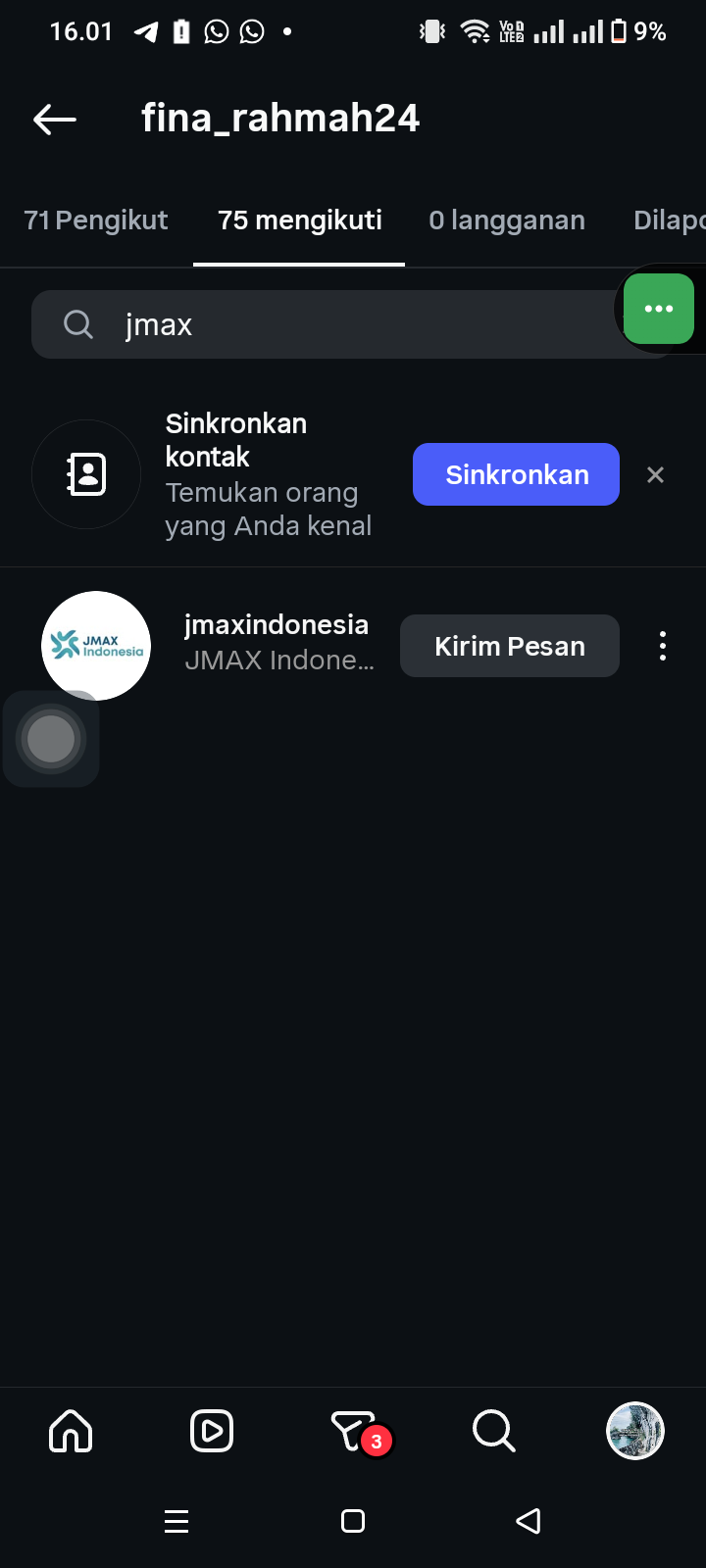Screen dimensions: 706x1568
Task: Tap the blue Sinkronkan button
Action: [516, 474]
